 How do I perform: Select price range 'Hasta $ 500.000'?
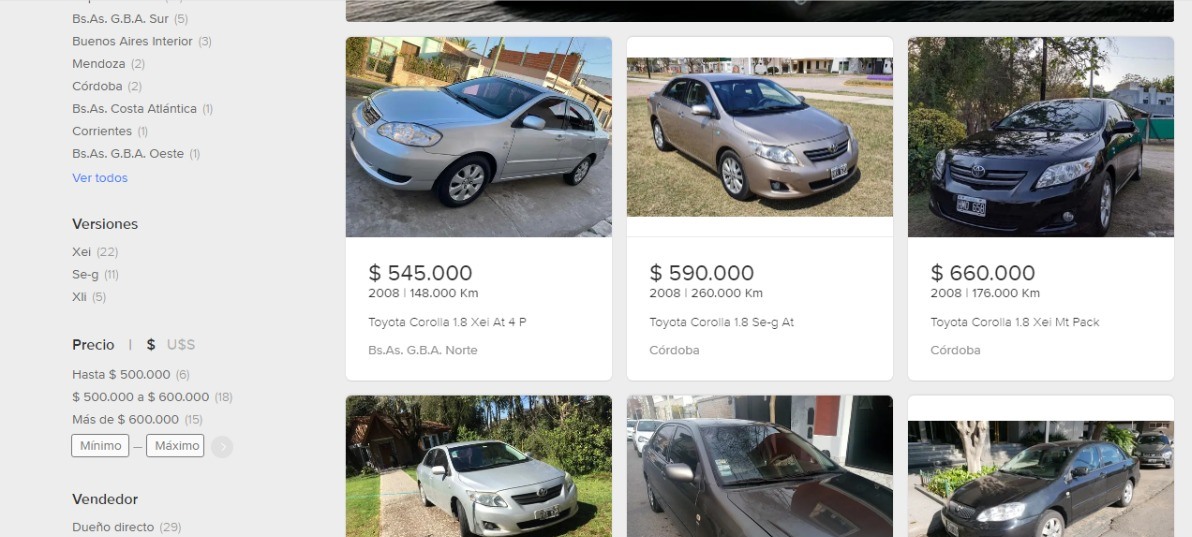[121, 375]
